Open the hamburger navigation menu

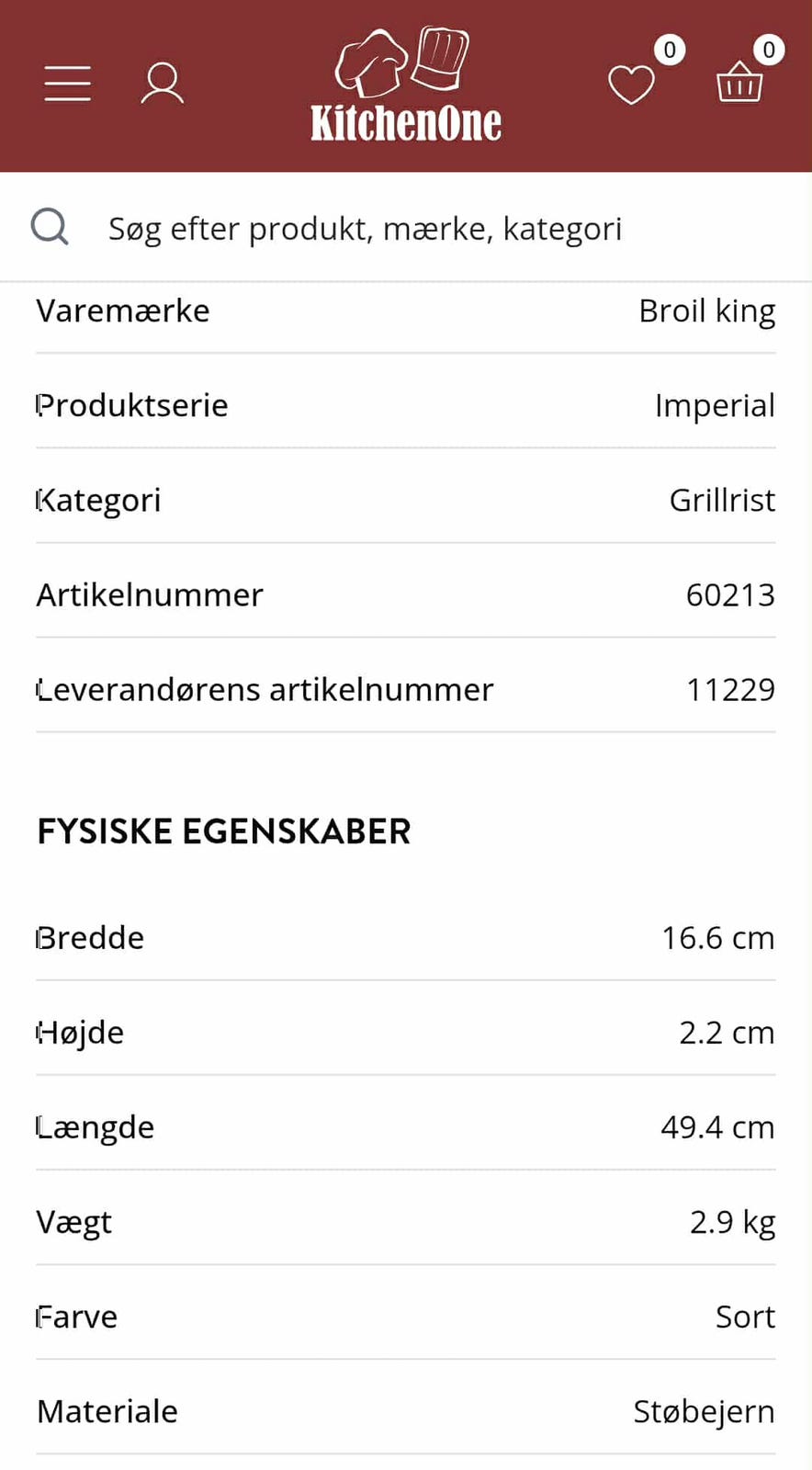(66, 83)
